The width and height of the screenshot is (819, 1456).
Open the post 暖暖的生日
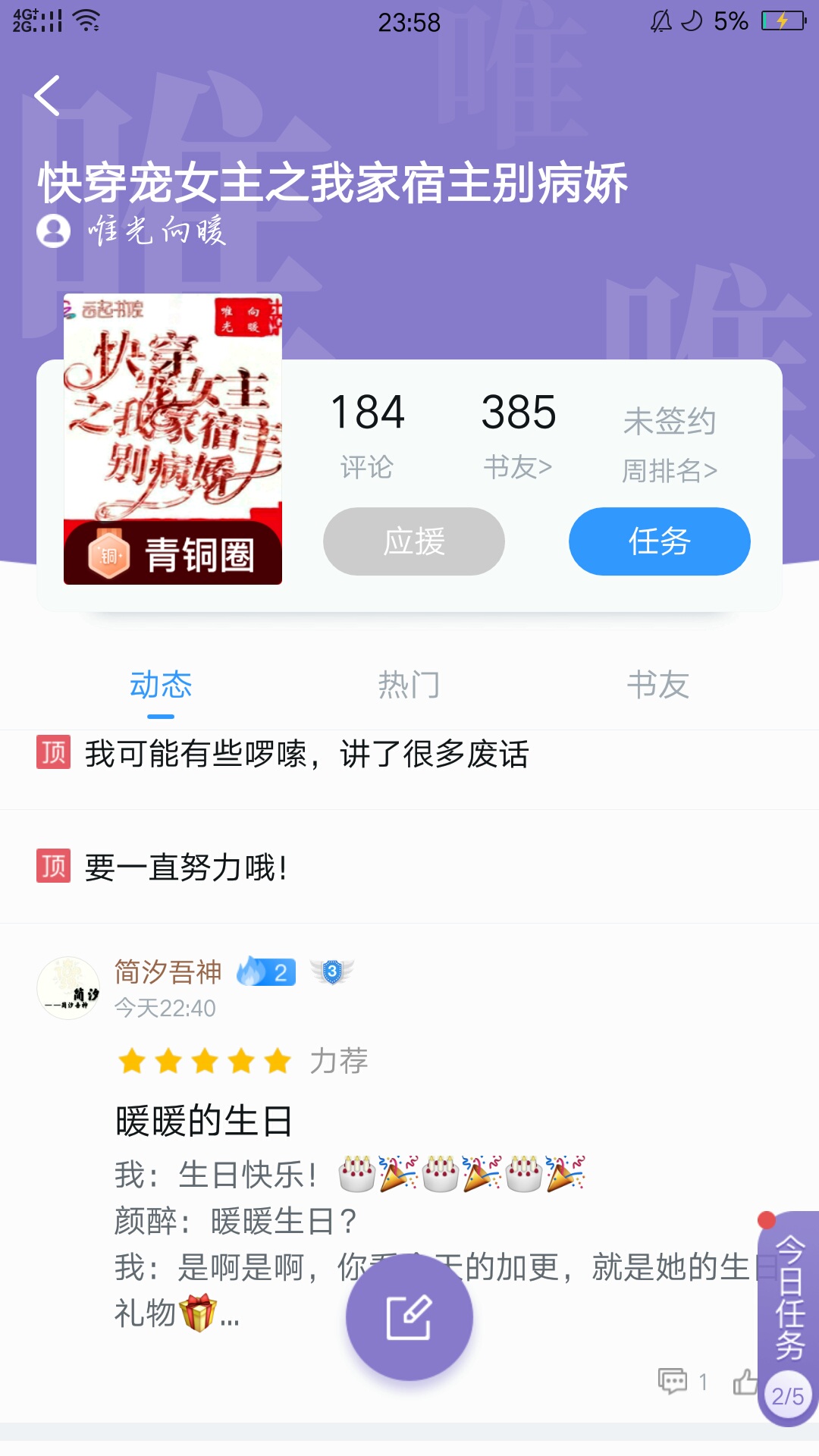pyautogui.click(x=203, y=1121)
